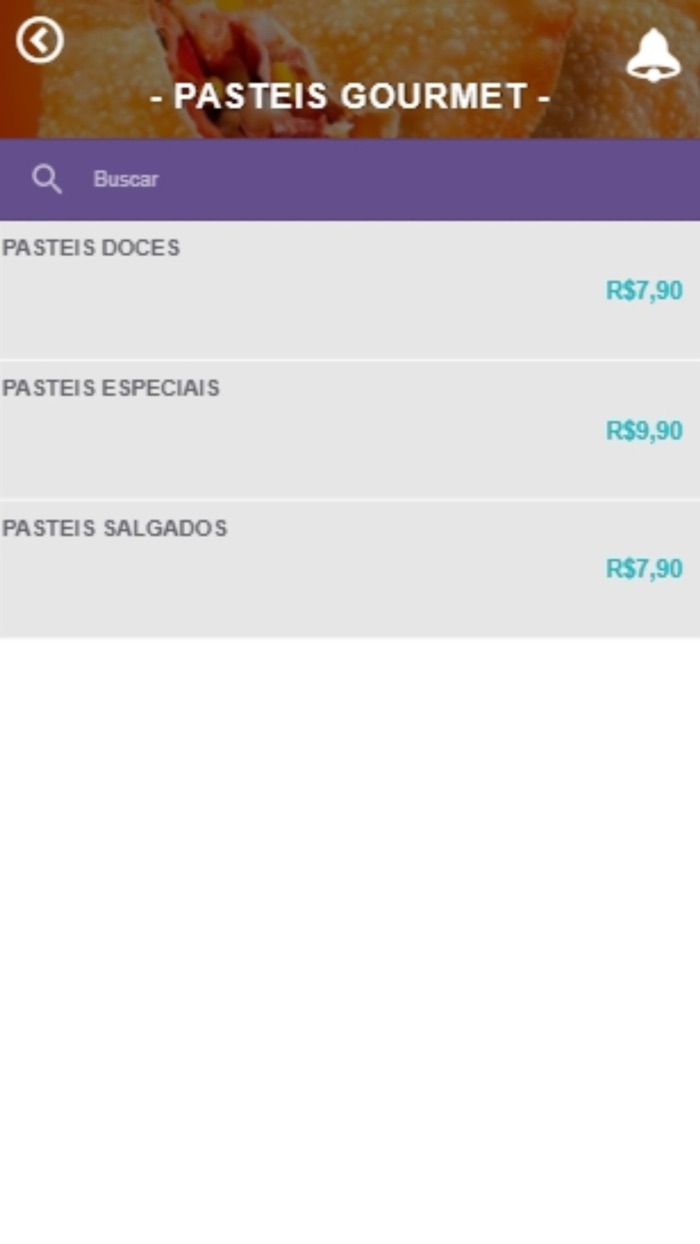Open the notifications bell
700x1244 pixels.
(653, 55)
